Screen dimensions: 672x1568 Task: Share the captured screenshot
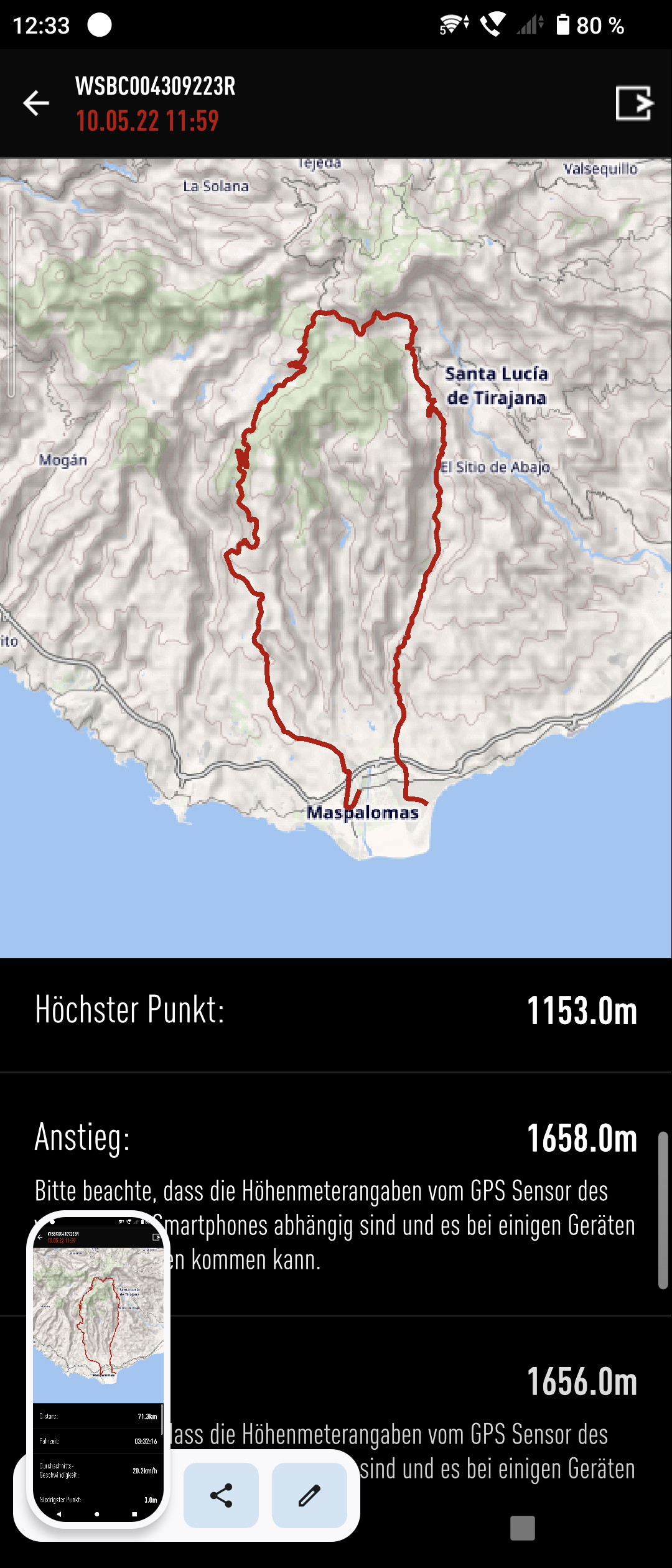[221, 1495]
